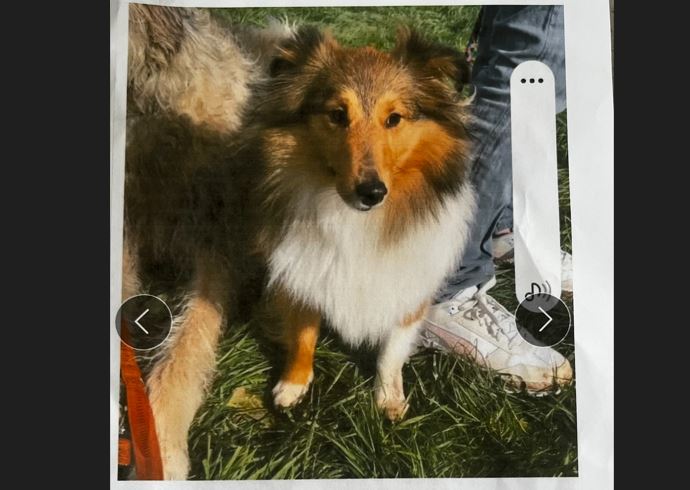Viewport: 690px width, 490px height.
Task: Tap the music sound icon
Action: (x=537, y=290)
